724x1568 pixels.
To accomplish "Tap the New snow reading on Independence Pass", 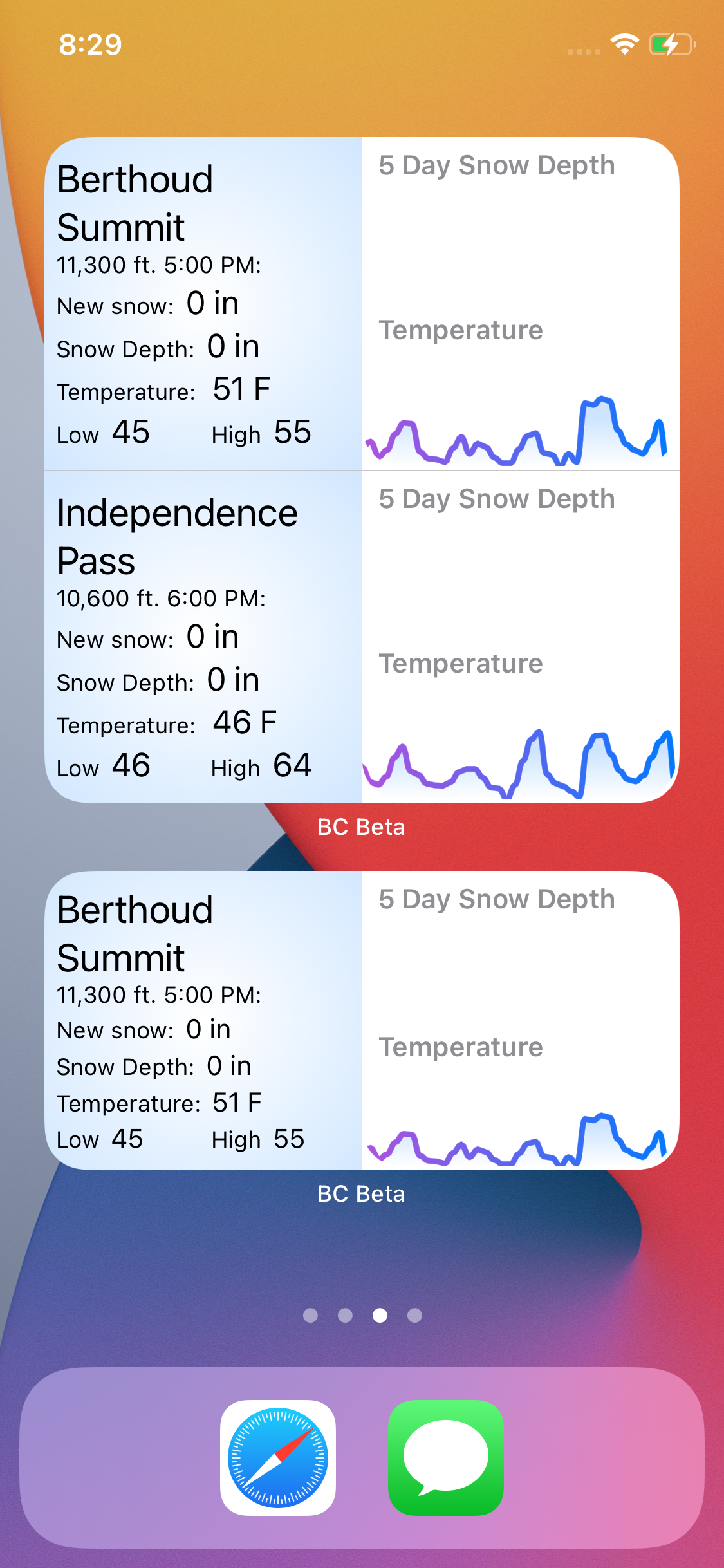I will click(147, 637).
